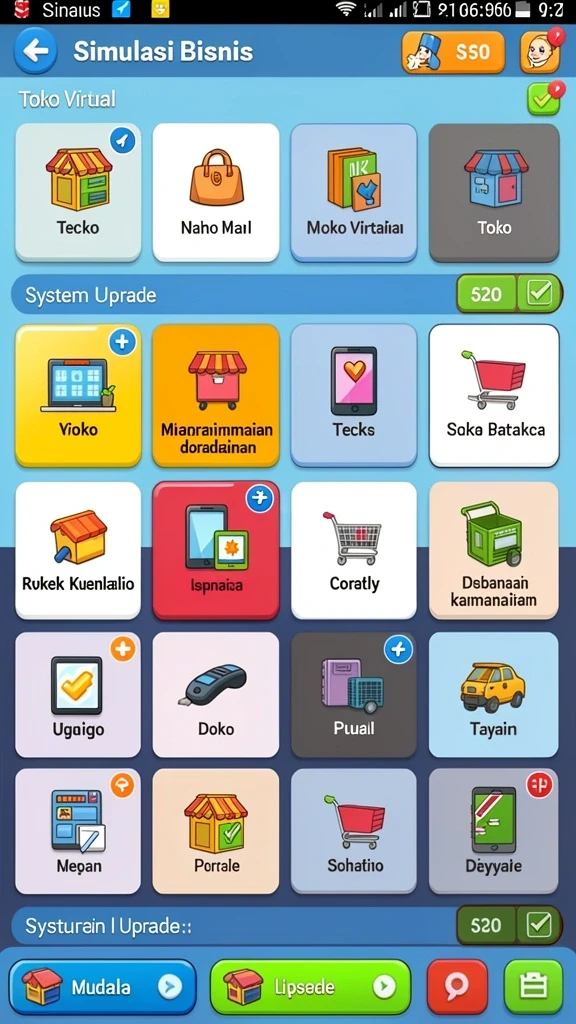Open the S50 coin balance button

[x=453, y=52]
